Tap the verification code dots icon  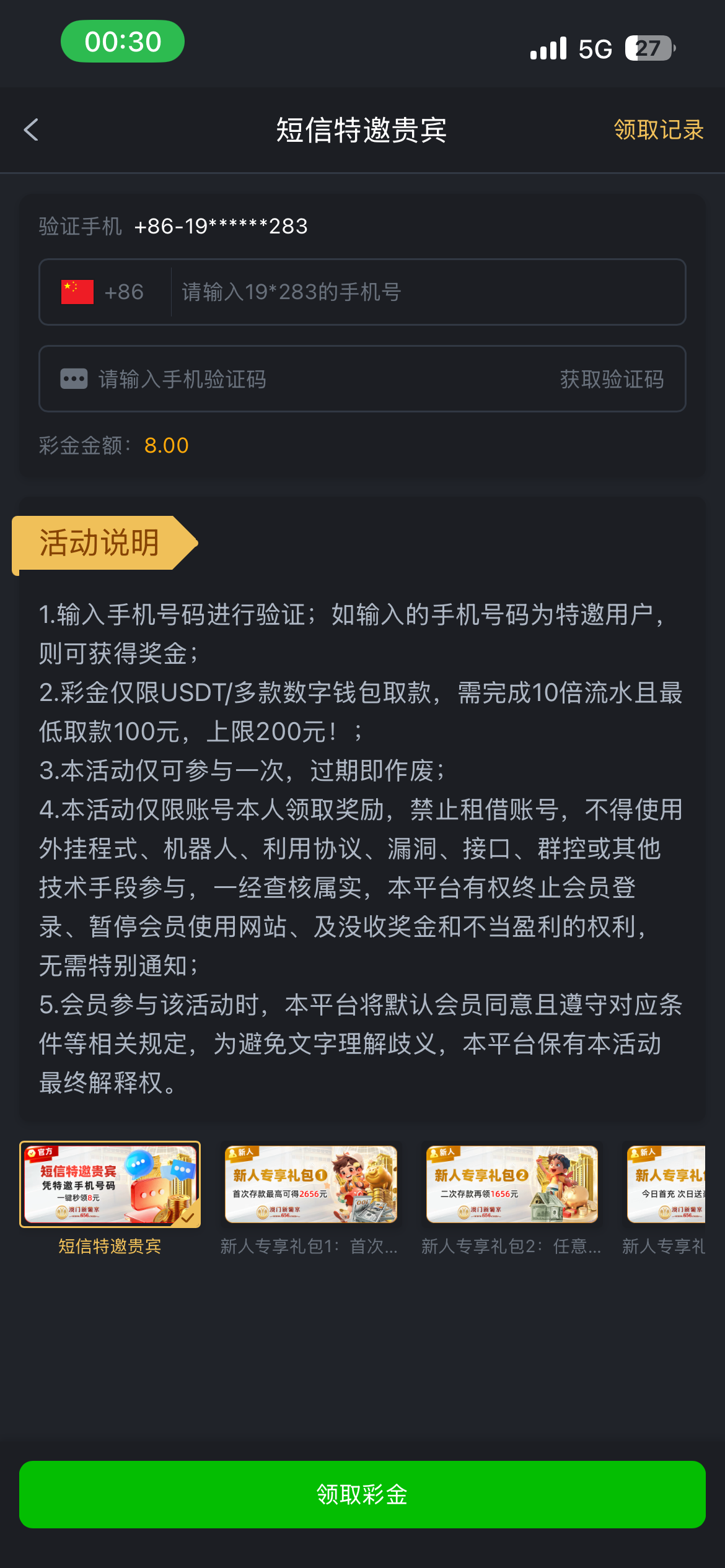[x=74, y=378]
